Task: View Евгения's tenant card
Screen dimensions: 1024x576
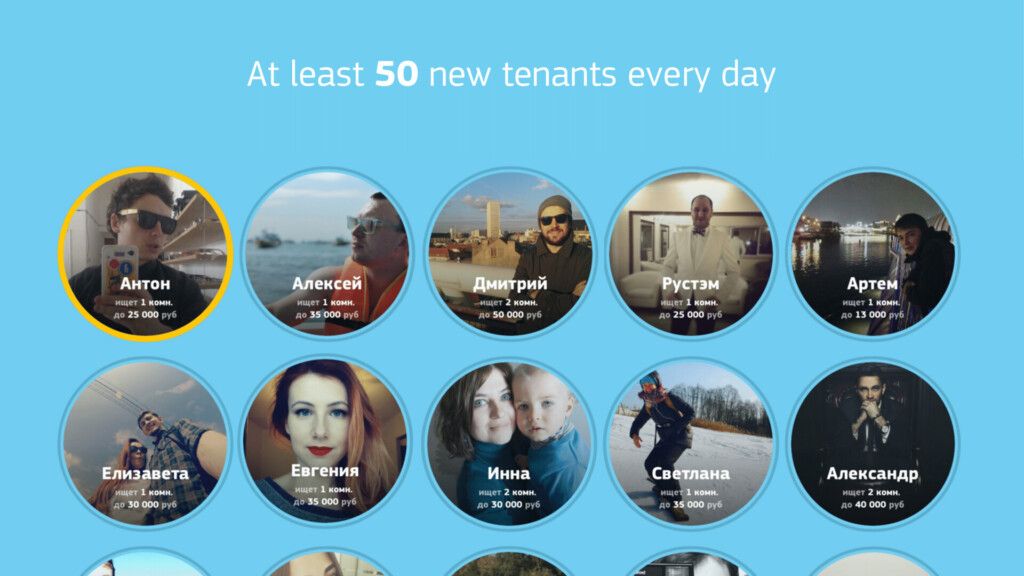Action: pos(327,442)
